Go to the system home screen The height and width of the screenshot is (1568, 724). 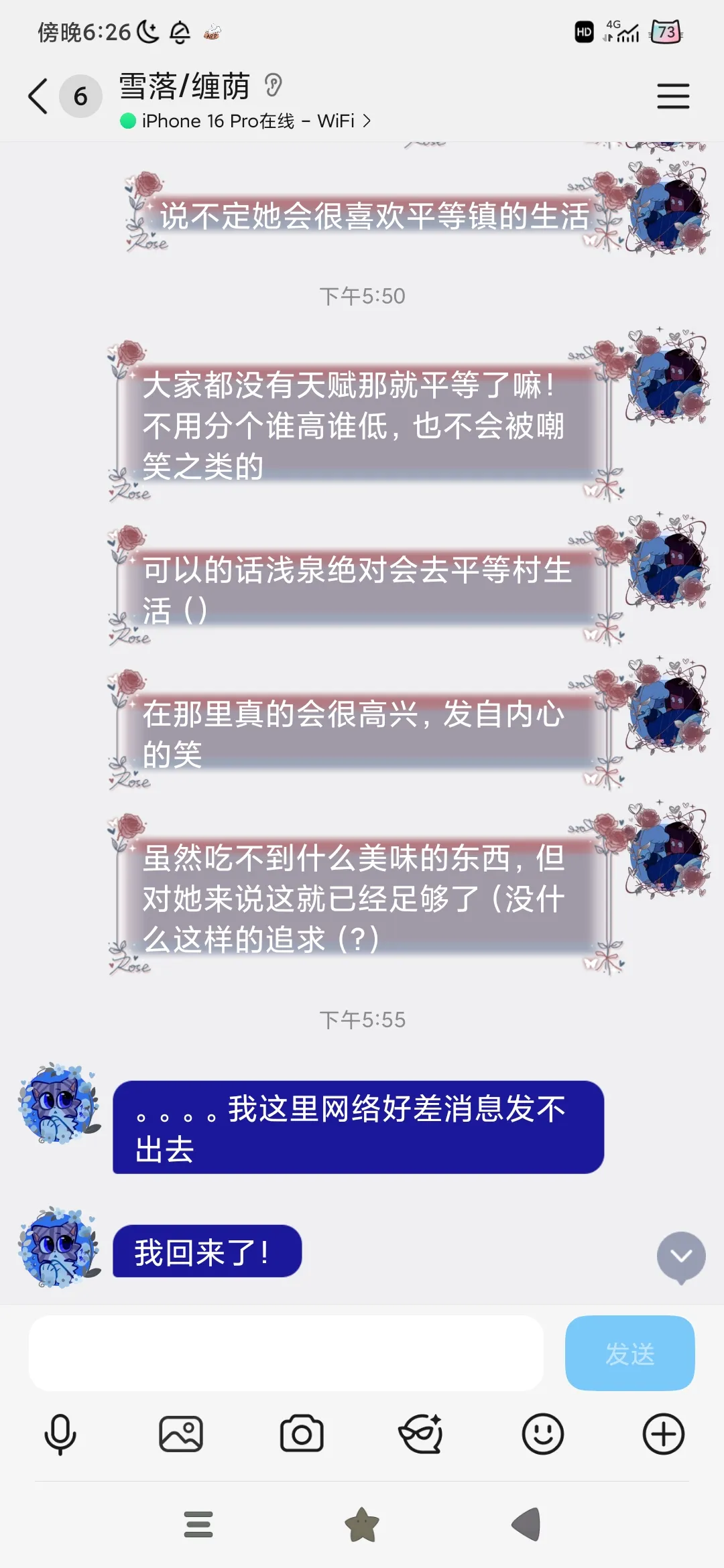(x=362, y=1524)
